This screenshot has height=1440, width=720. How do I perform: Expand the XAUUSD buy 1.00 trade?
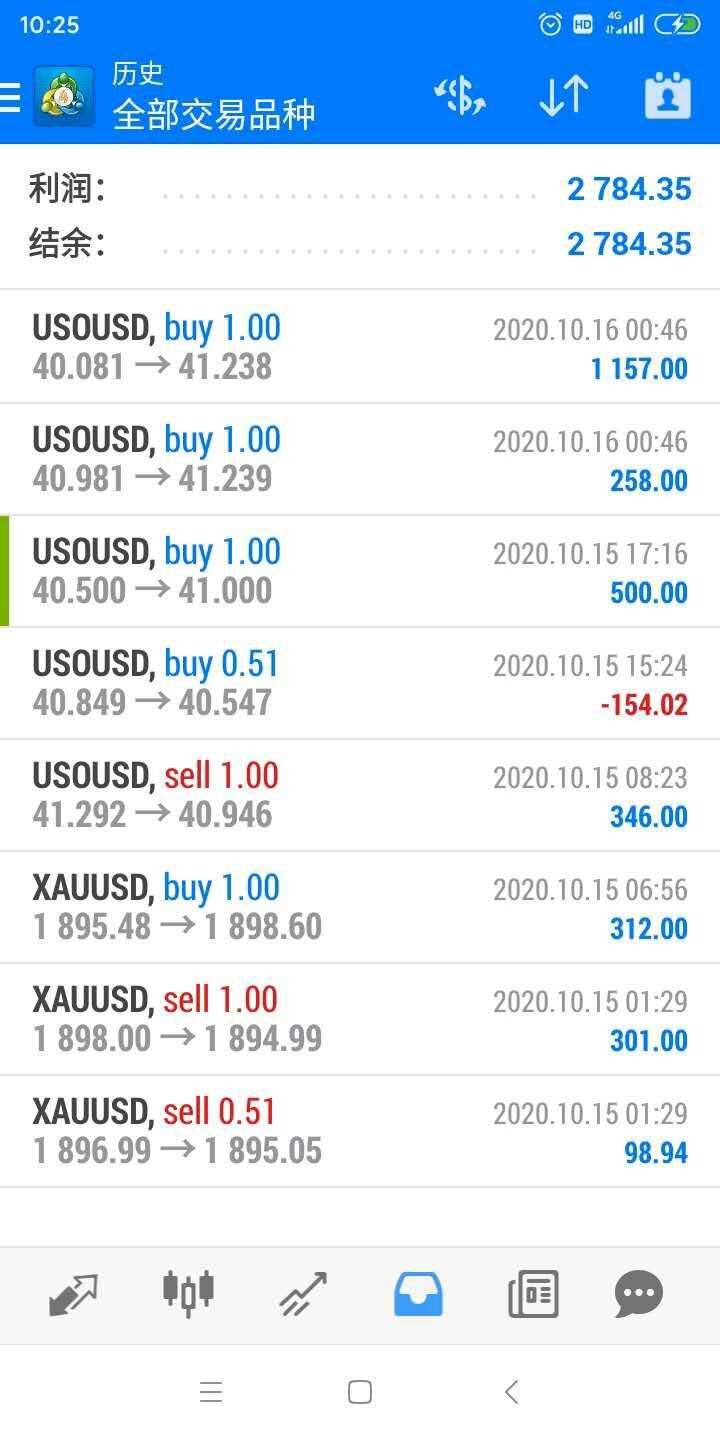[x=360, y=907]
